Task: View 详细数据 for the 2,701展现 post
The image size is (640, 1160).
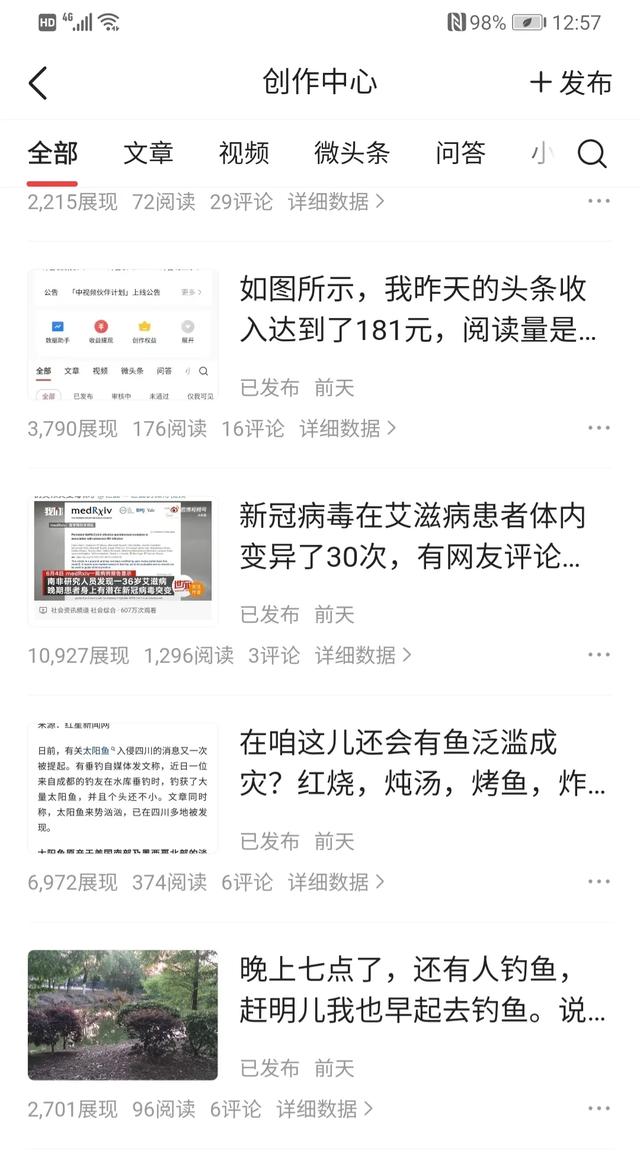Action: [x=324, y=1109]
